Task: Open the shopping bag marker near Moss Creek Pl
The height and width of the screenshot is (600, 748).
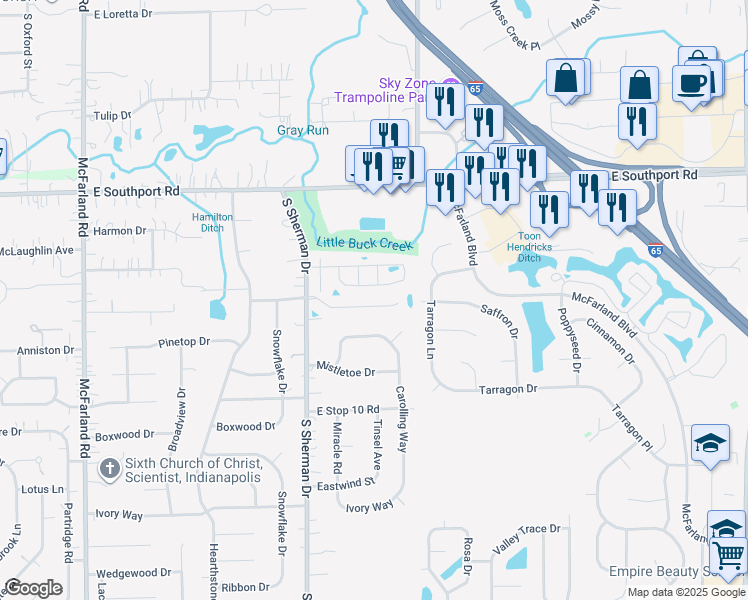Action: coord(566,78)
